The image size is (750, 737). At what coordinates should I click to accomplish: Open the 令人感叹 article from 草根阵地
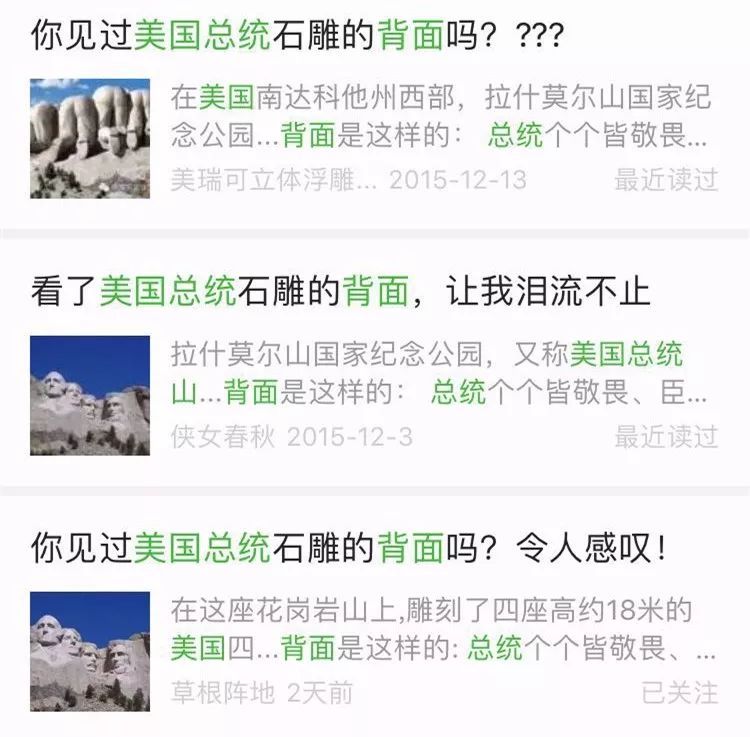pyautogui.click(x=348, y=547)
